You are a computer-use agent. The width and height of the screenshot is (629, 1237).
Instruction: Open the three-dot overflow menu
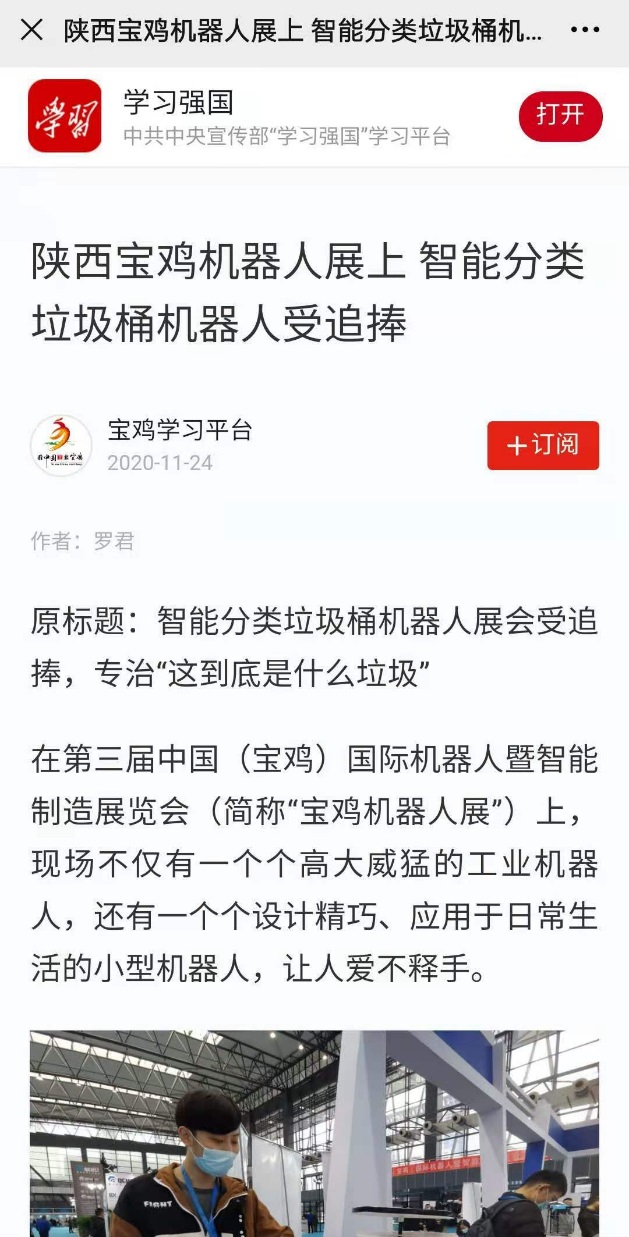pyautogui.click(x=585, y=30)
